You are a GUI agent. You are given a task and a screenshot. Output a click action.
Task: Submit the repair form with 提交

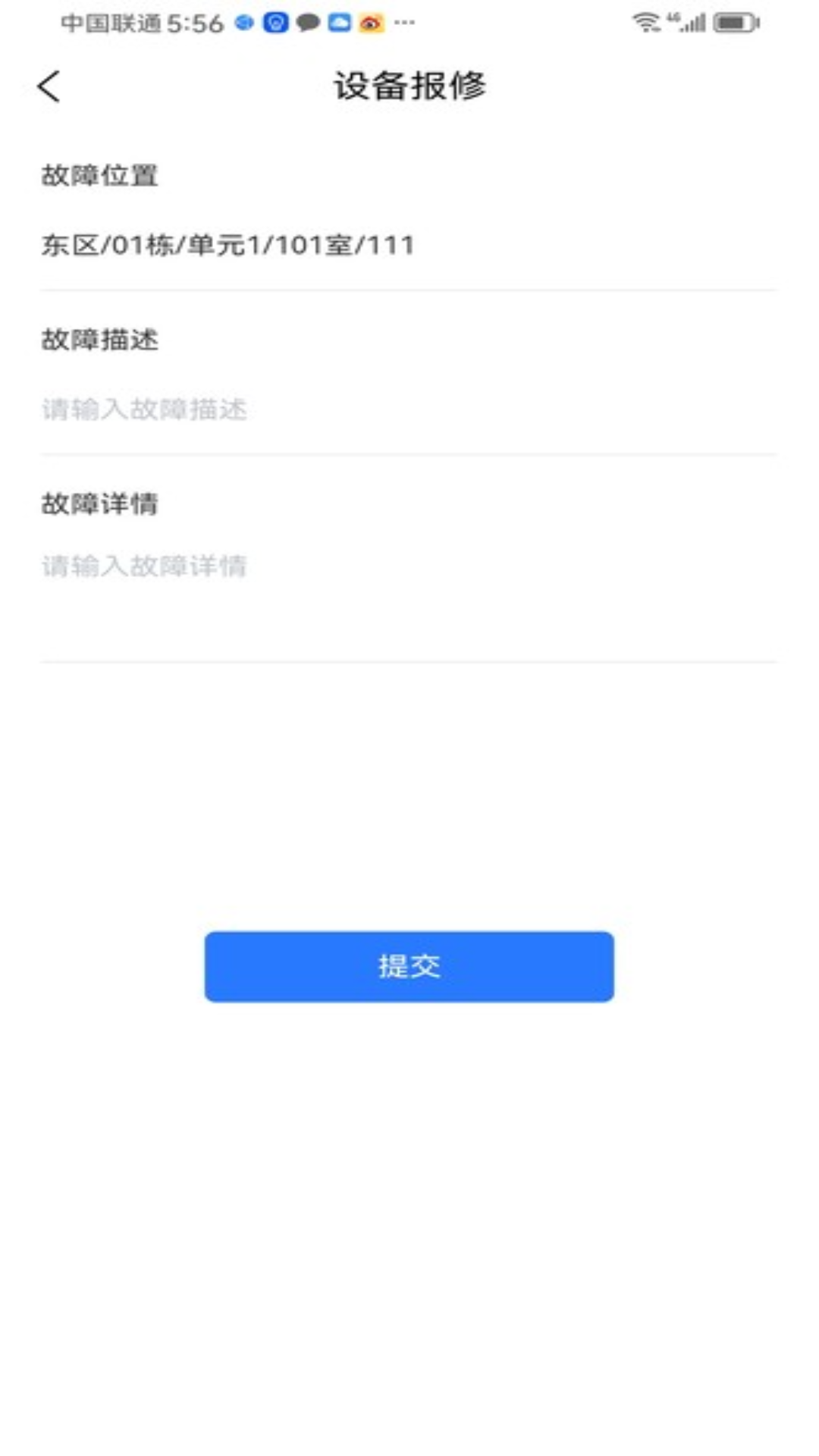click(x=409, y=966)
